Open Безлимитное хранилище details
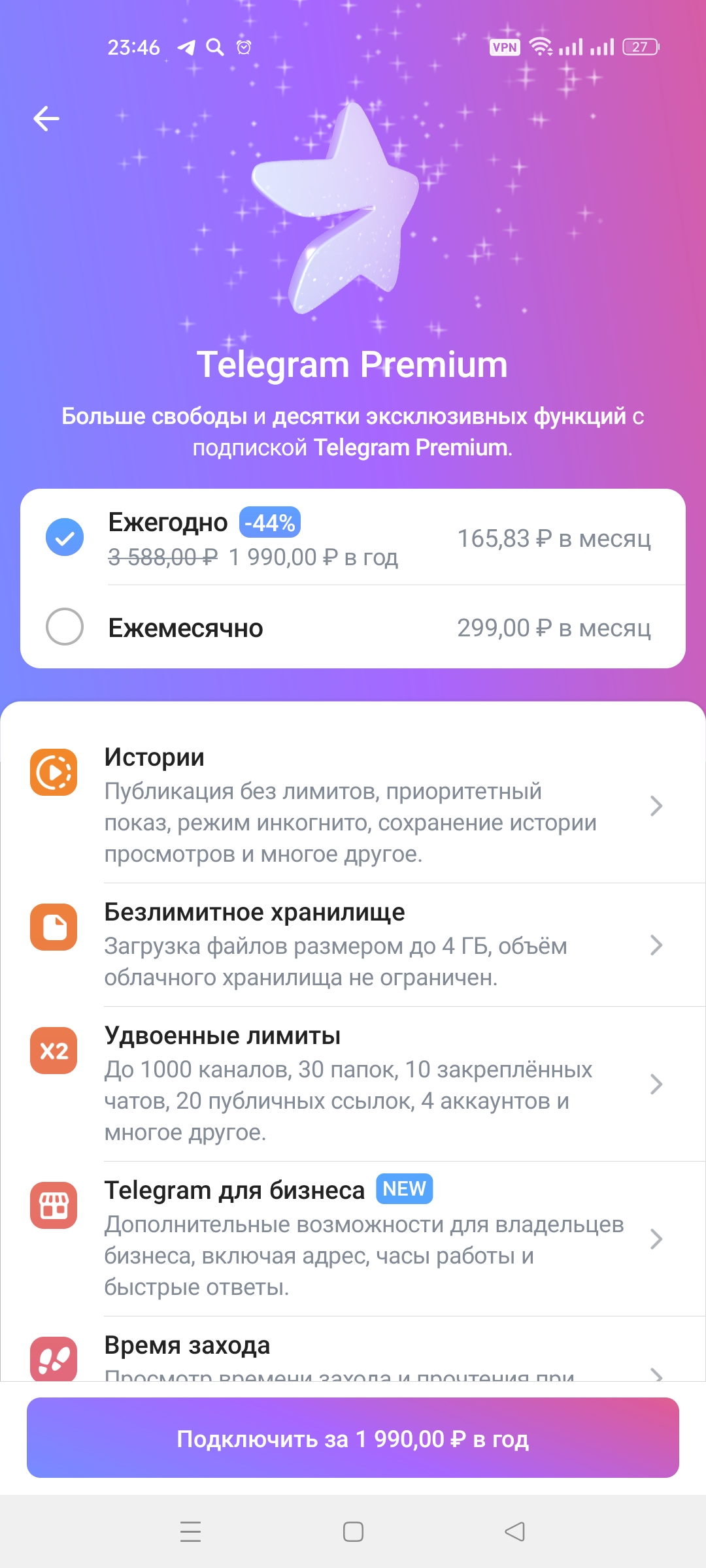 tap(353, 944)
